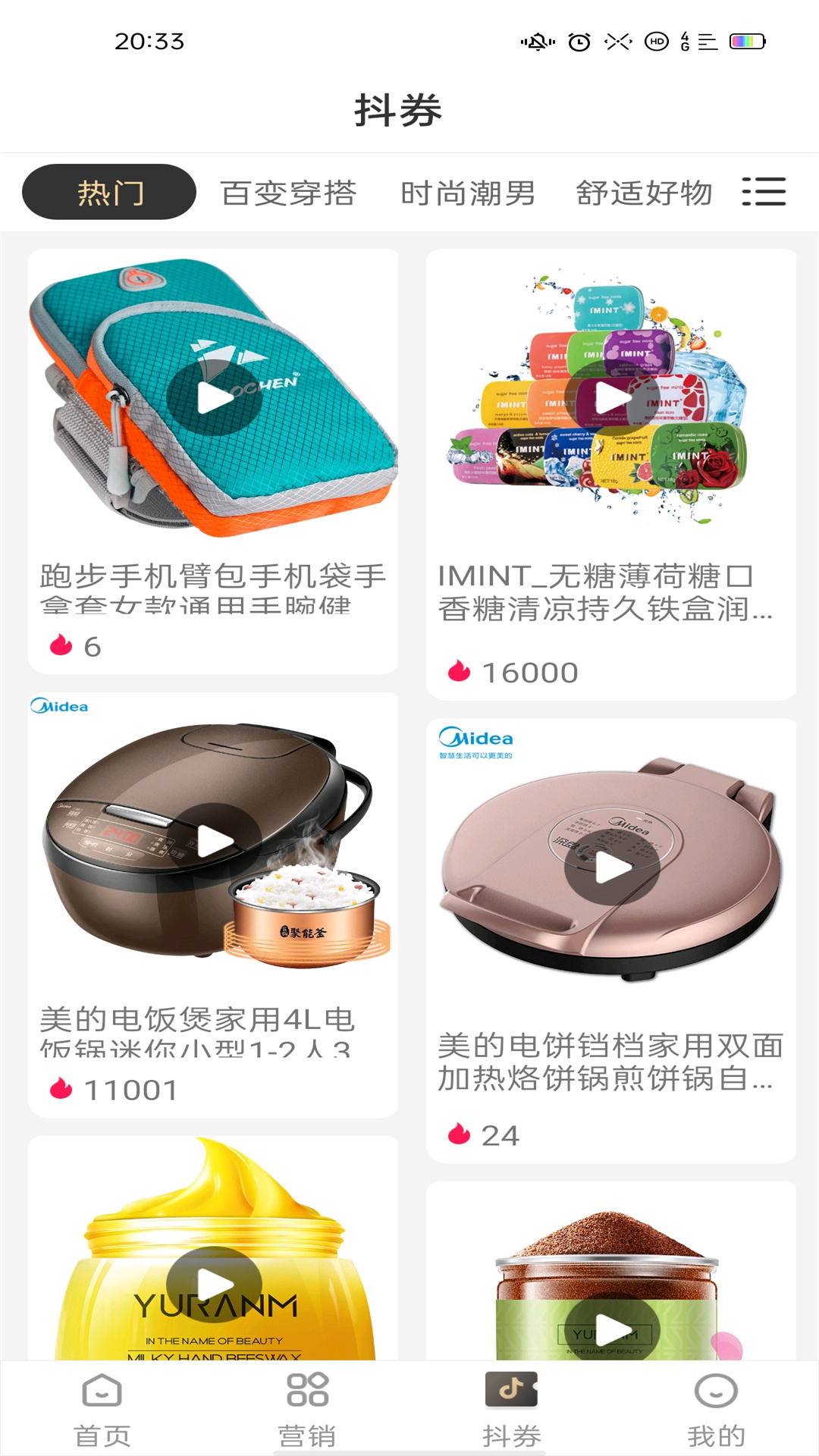Viewport: 819px width, 1456px height.
Task: Go to the 营销 tab
Action: click(x=307, y=1409)
